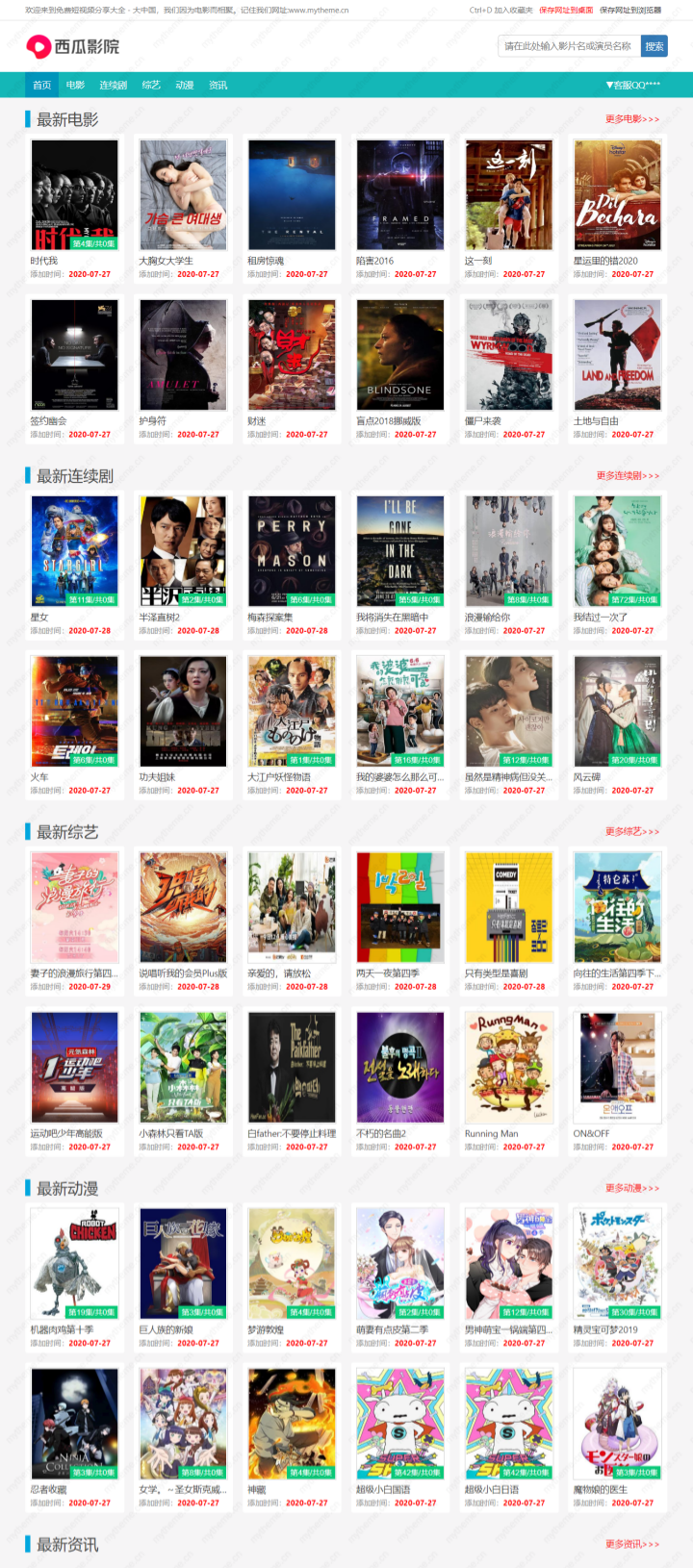The image size is (693, 1568).
Task: Tap the search input field
Action: (x=568, y=46)
